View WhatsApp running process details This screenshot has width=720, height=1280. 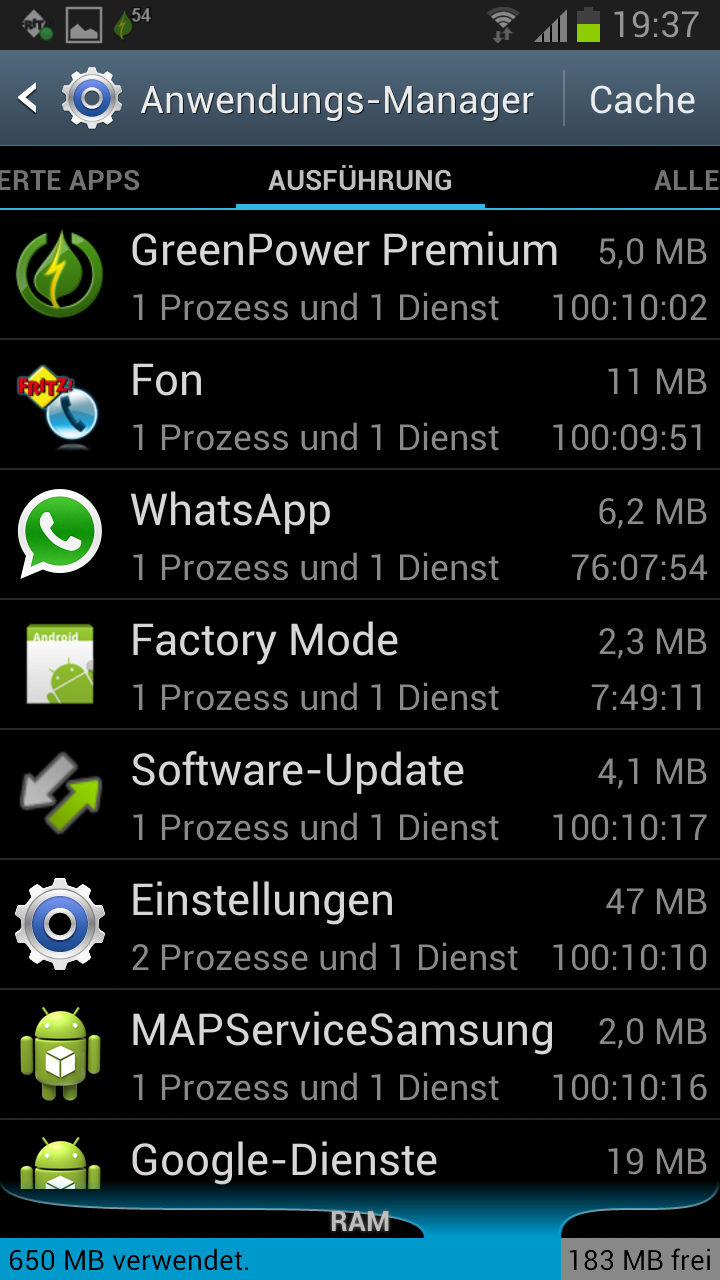360,535
